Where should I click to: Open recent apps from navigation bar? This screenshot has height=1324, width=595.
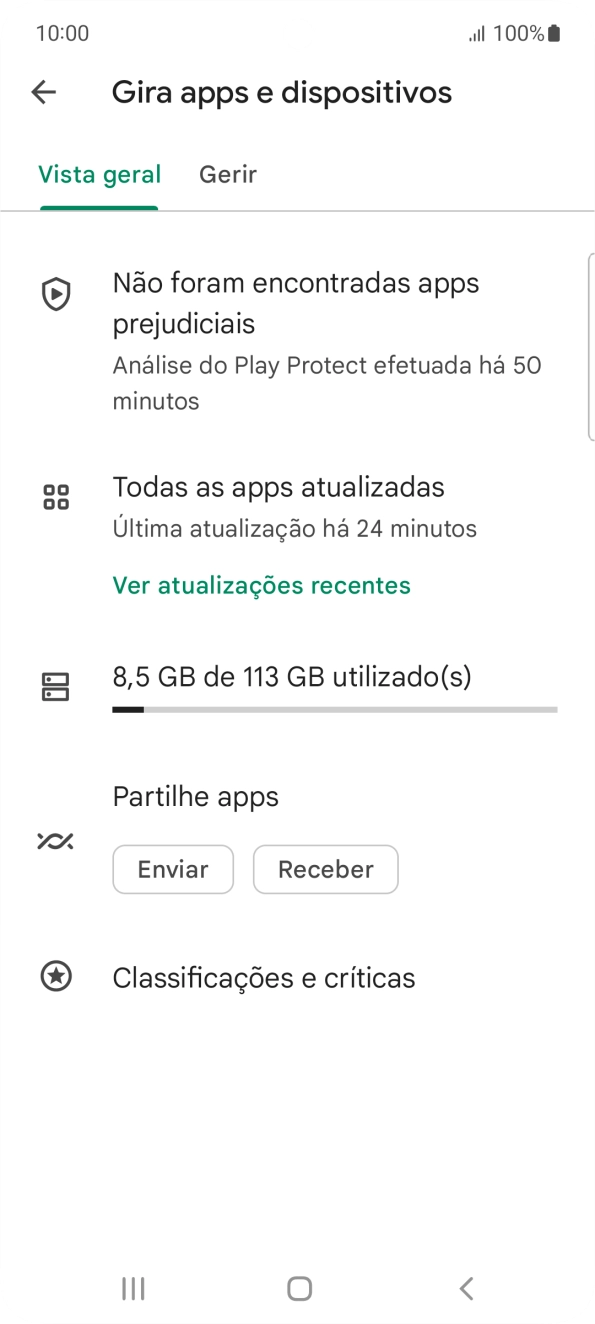[133, 1289]
